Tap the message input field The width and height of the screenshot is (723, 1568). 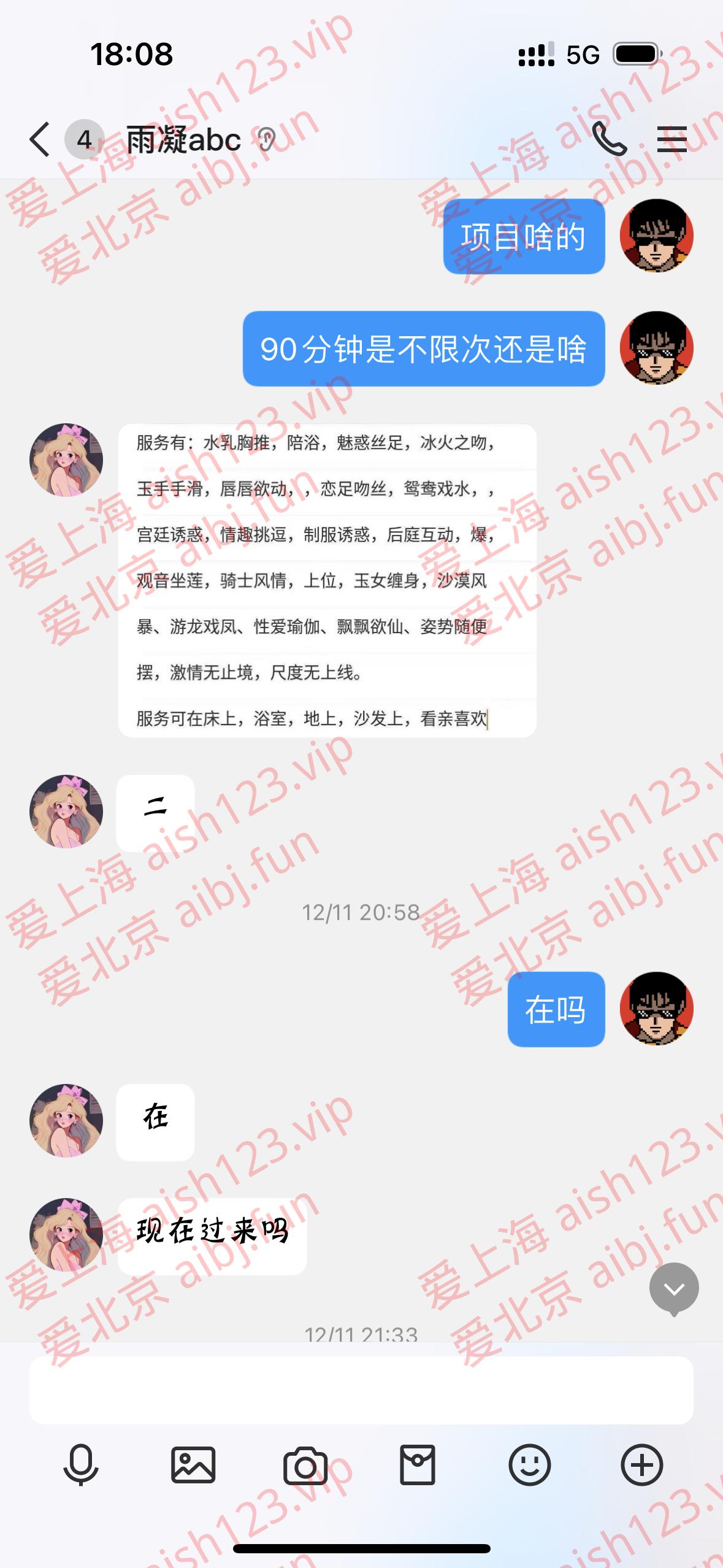[x=361, y=1390]
